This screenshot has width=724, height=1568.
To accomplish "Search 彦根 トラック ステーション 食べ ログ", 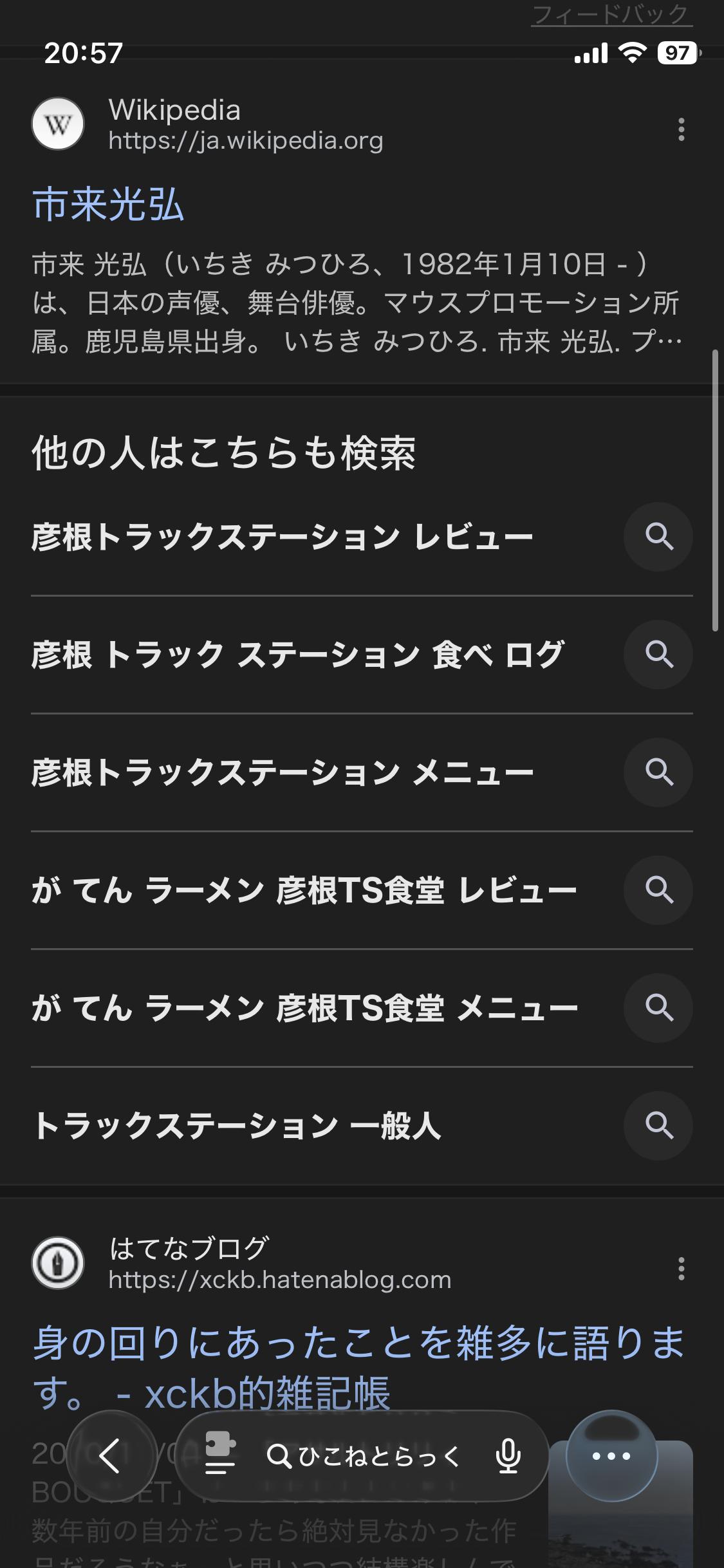I will coord(297,655).
